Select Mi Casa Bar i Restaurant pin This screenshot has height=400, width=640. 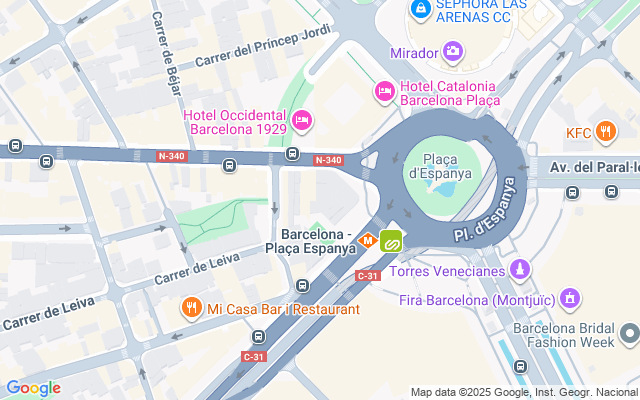pos(190,309)
